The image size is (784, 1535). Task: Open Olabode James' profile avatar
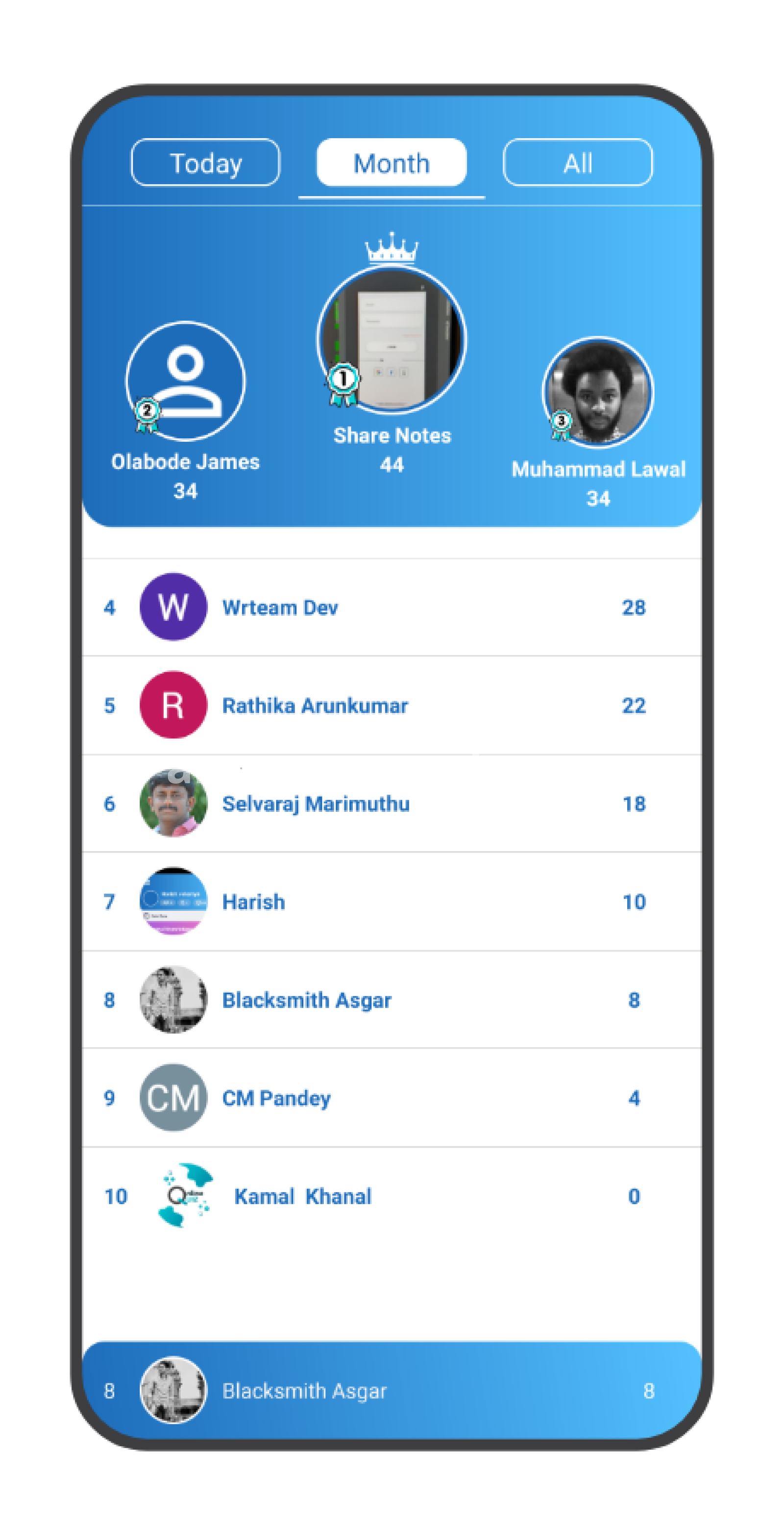coord(185,381)
